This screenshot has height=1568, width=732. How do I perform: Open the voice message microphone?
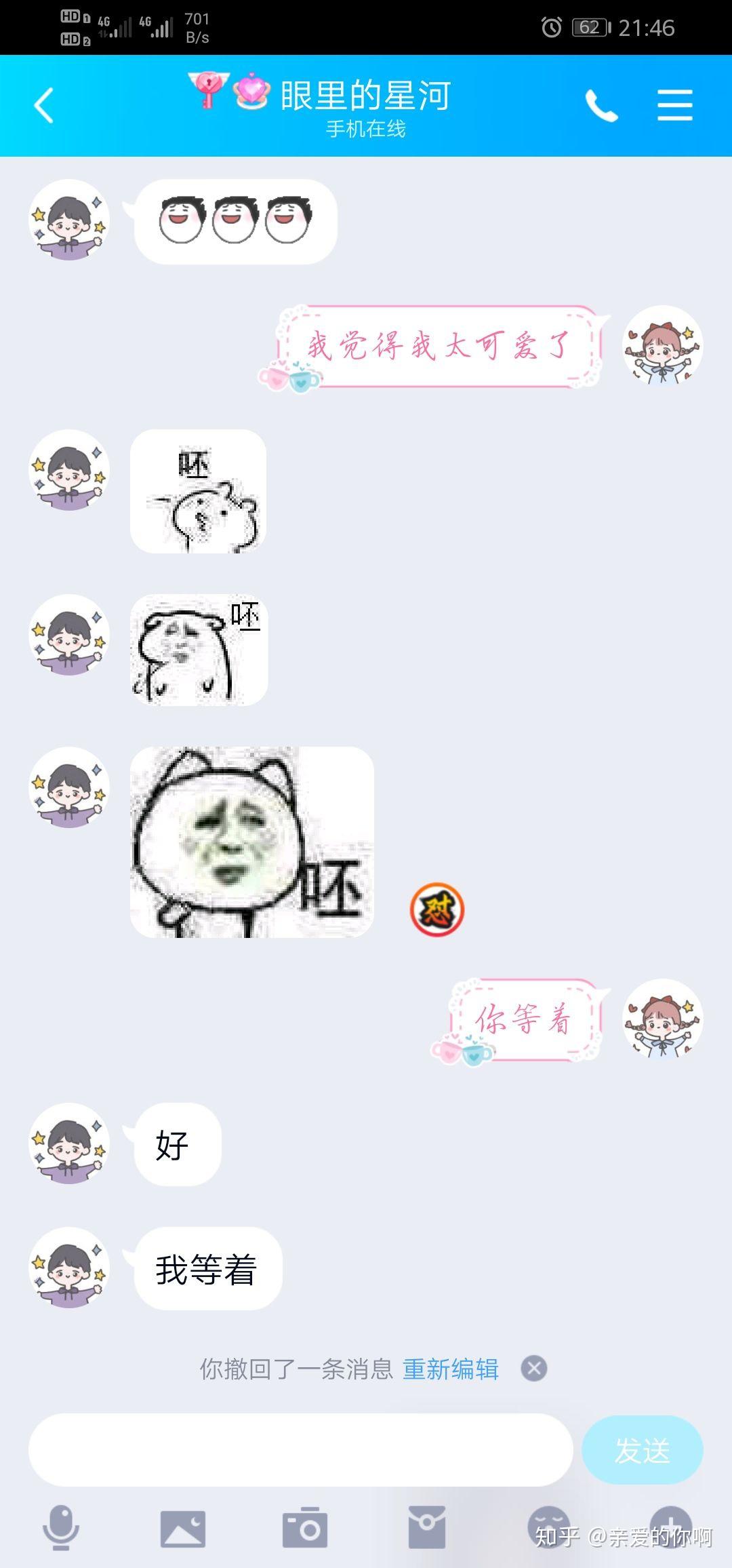click(x=61, y=1528)
